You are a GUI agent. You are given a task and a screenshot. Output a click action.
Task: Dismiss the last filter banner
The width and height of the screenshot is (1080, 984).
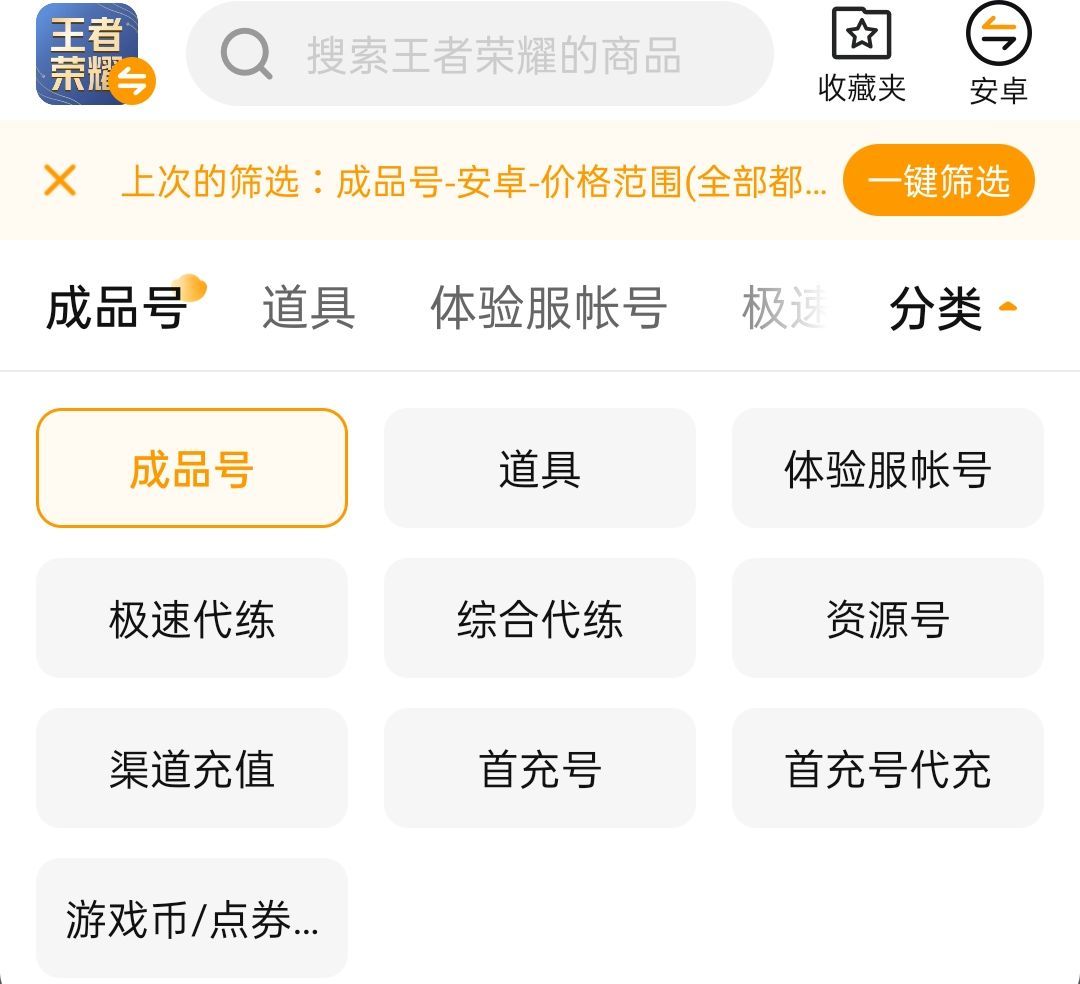click(x=60, y=180)
